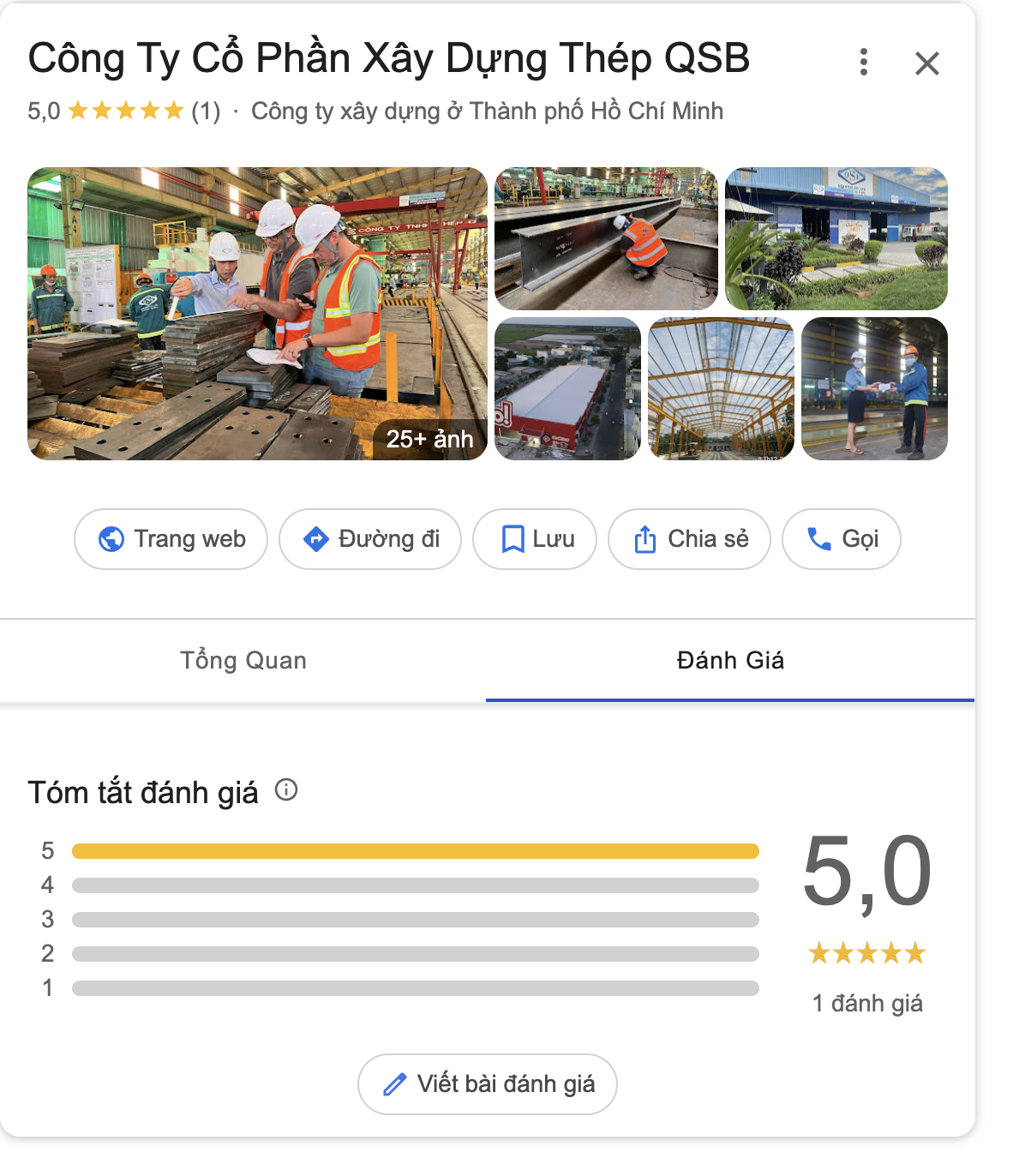Click the pencil icon on Viết bài đánh giá
Screen dimensions: 1013x1176
pos(393,1084)
